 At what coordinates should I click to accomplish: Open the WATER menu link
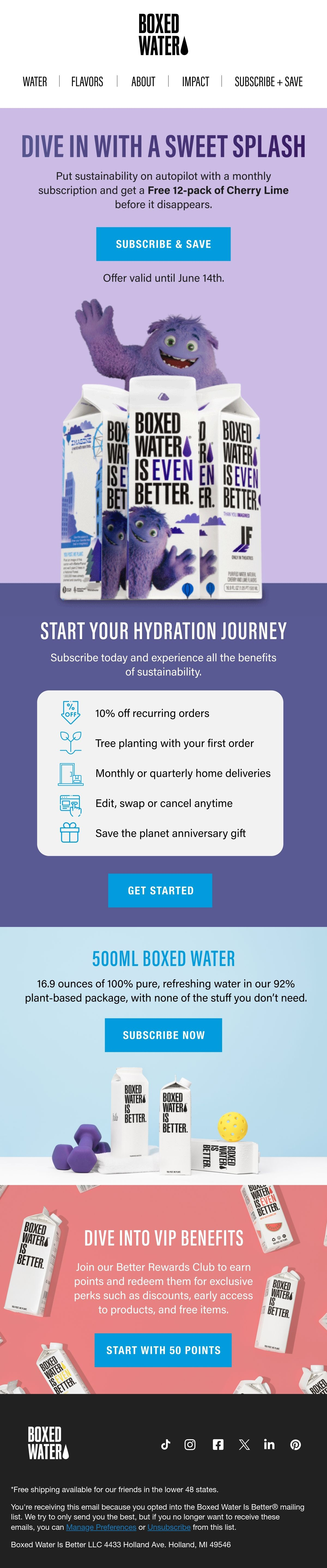(35, 82)
